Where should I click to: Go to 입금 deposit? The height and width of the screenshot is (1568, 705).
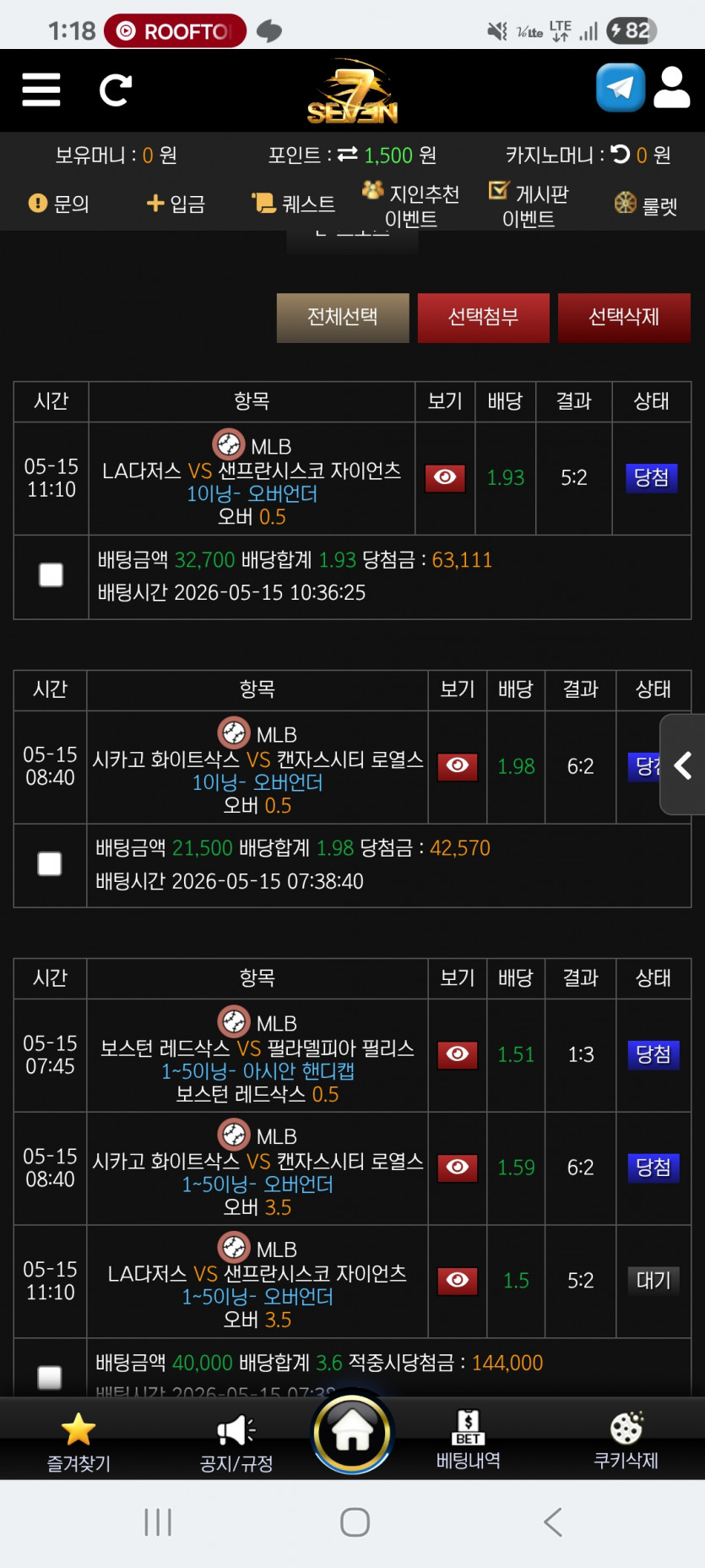click(176, 204)
